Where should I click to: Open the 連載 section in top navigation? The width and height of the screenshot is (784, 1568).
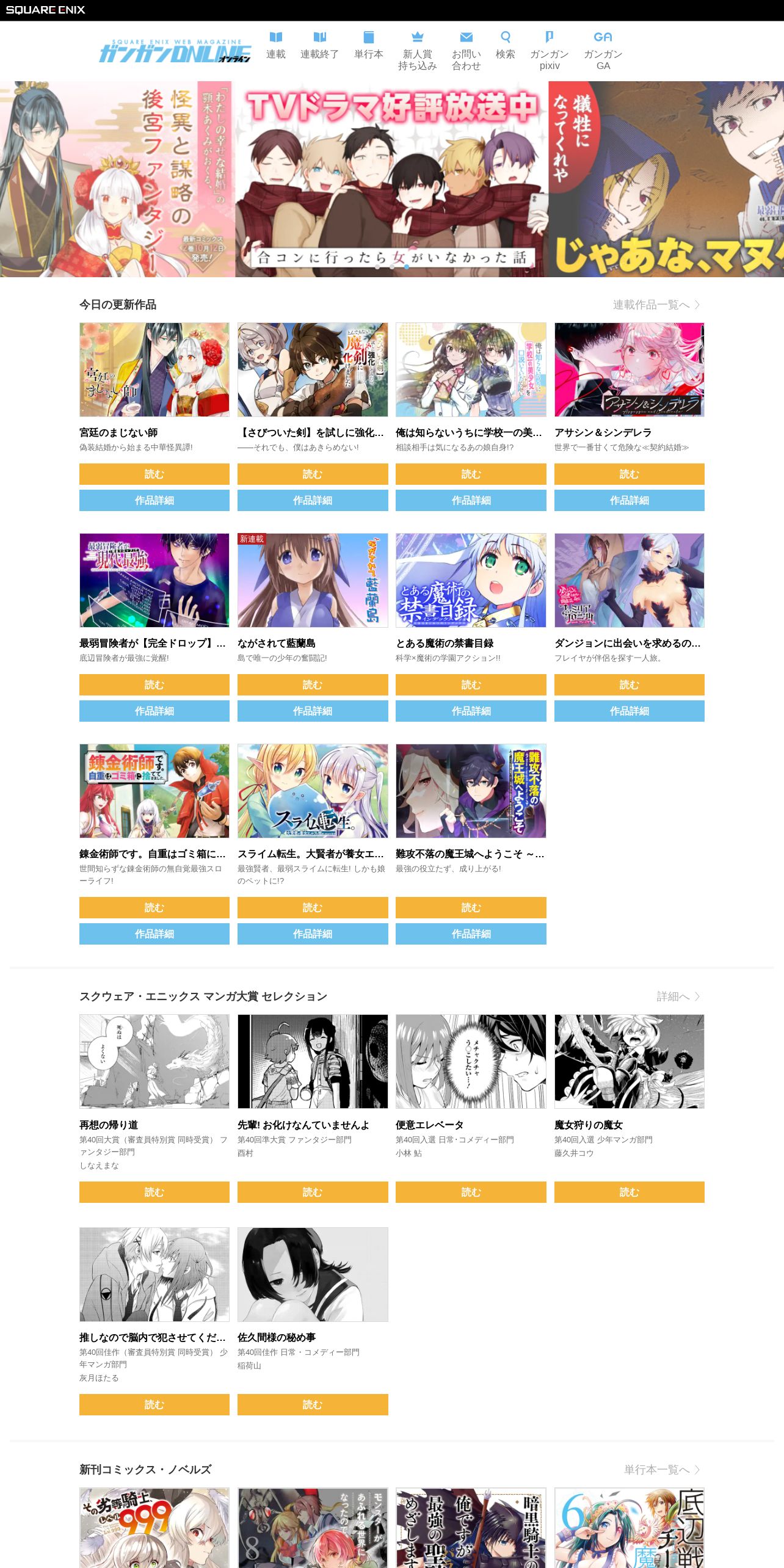click(x=276, y=46)
